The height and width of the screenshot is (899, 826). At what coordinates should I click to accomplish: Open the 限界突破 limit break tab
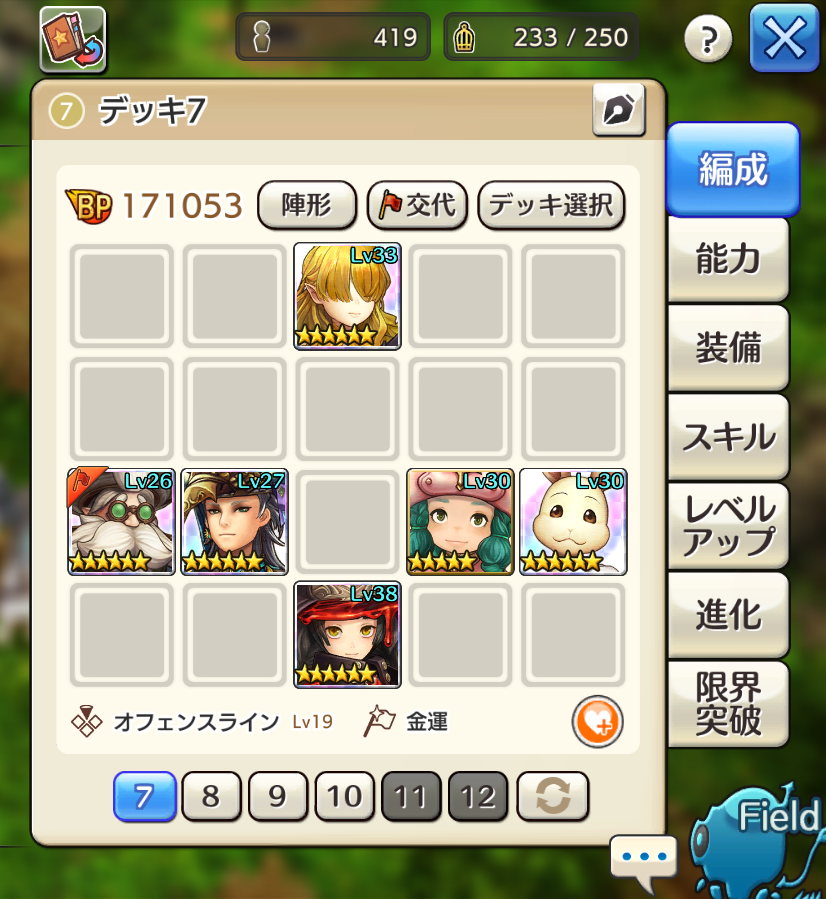coord(728,703)
